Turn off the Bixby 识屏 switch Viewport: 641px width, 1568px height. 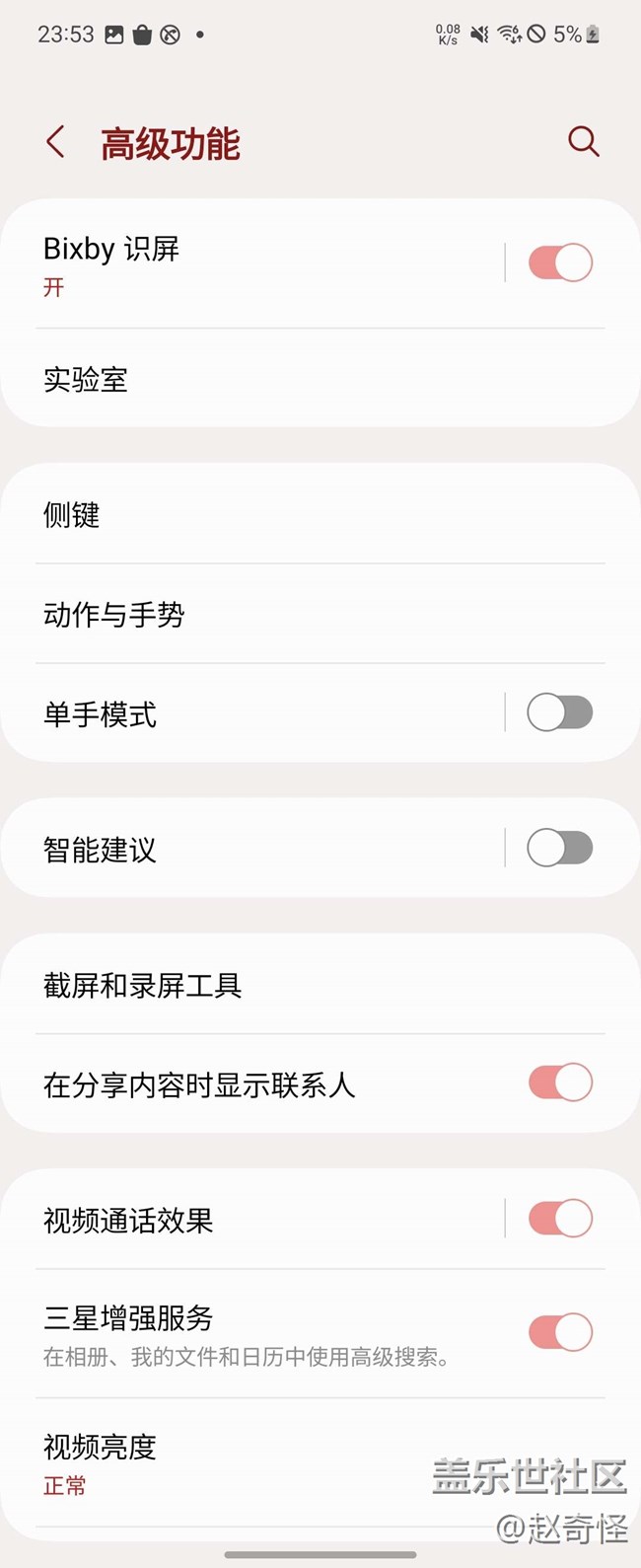[x=560, y=262]
